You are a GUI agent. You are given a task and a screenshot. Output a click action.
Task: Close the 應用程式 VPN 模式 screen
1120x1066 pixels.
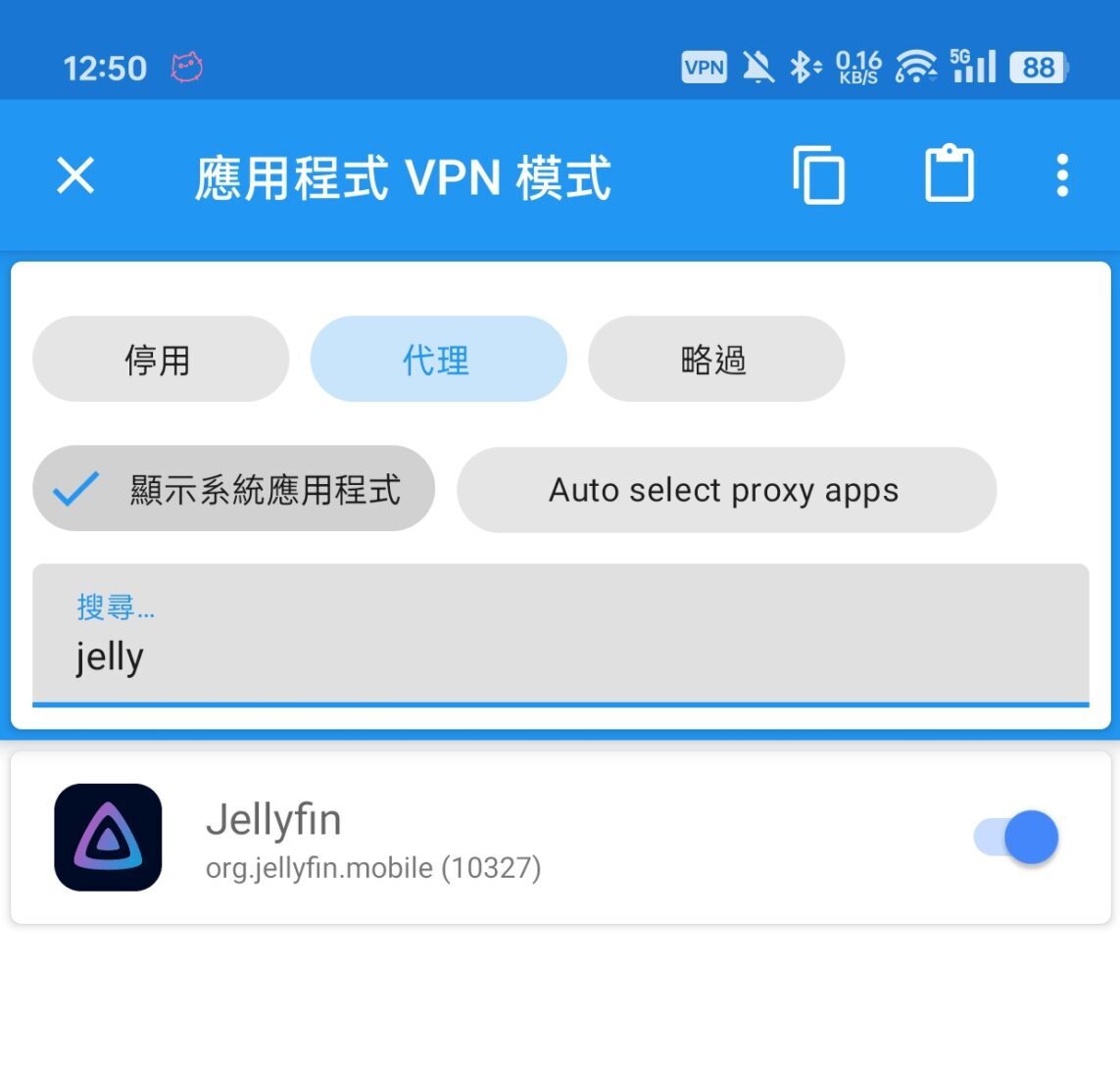point(75,176)
